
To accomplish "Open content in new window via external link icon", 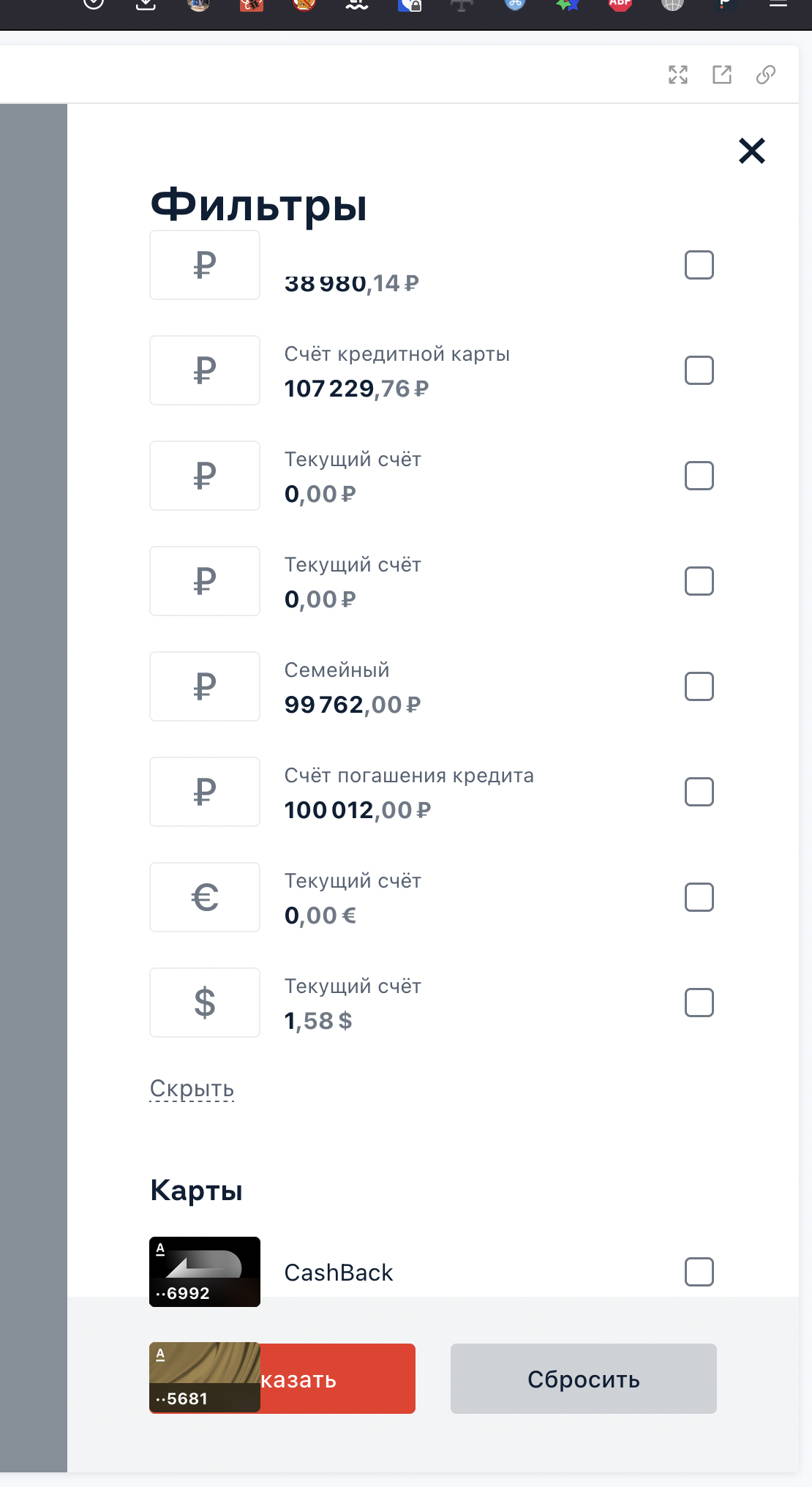I will (x=723, y=74).
